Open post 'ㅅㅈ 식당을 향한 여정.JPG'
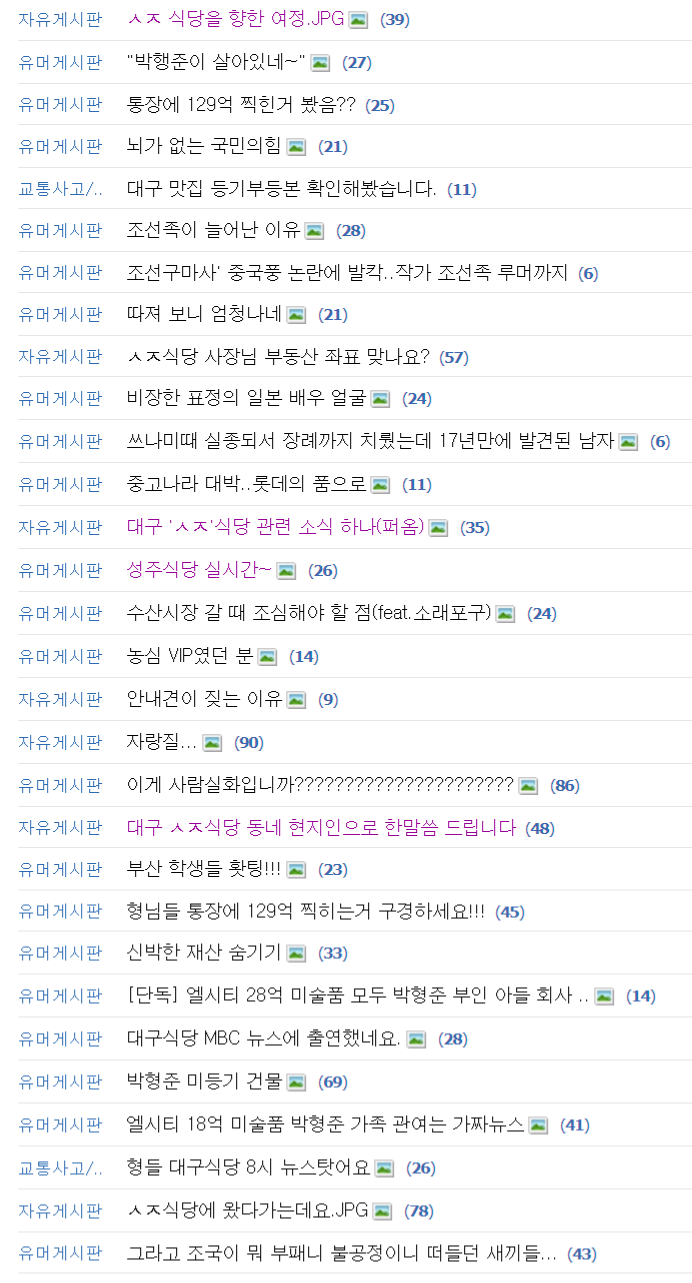Viewport: 692px width, 1283px height. [x=238, y=20]
